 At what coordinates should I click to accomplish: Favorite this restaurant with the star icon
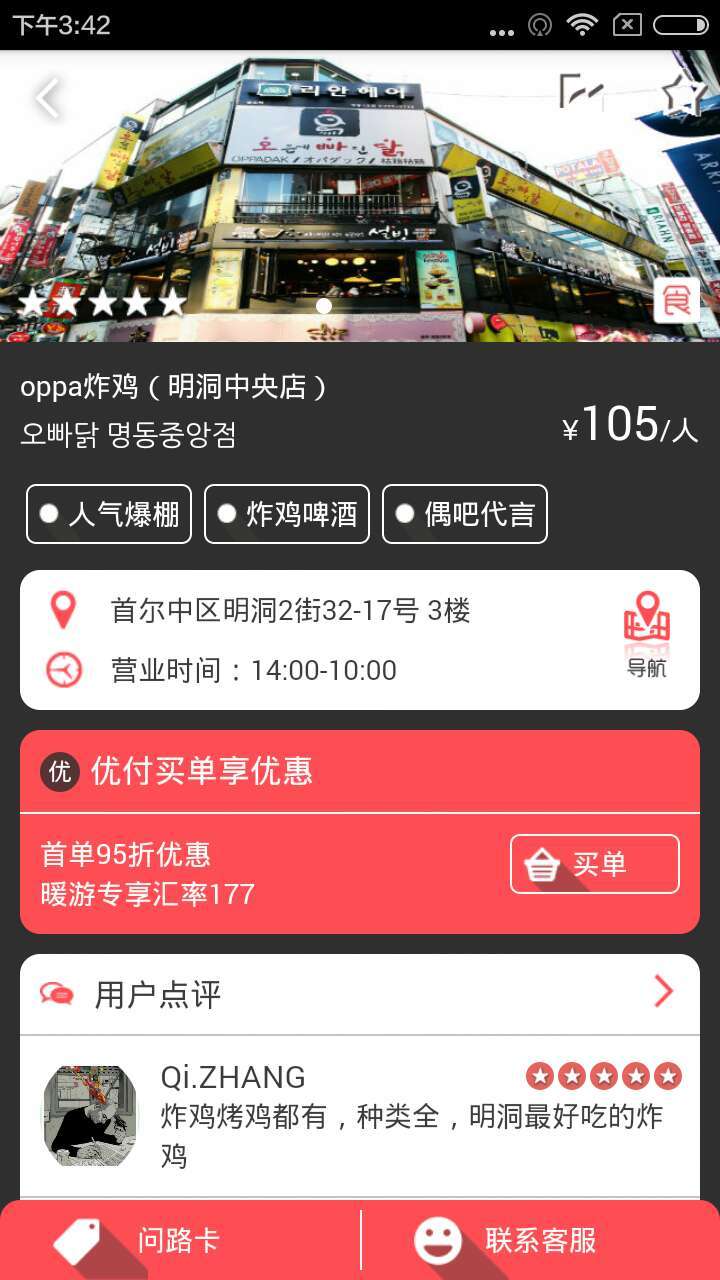tap(682, 95)
